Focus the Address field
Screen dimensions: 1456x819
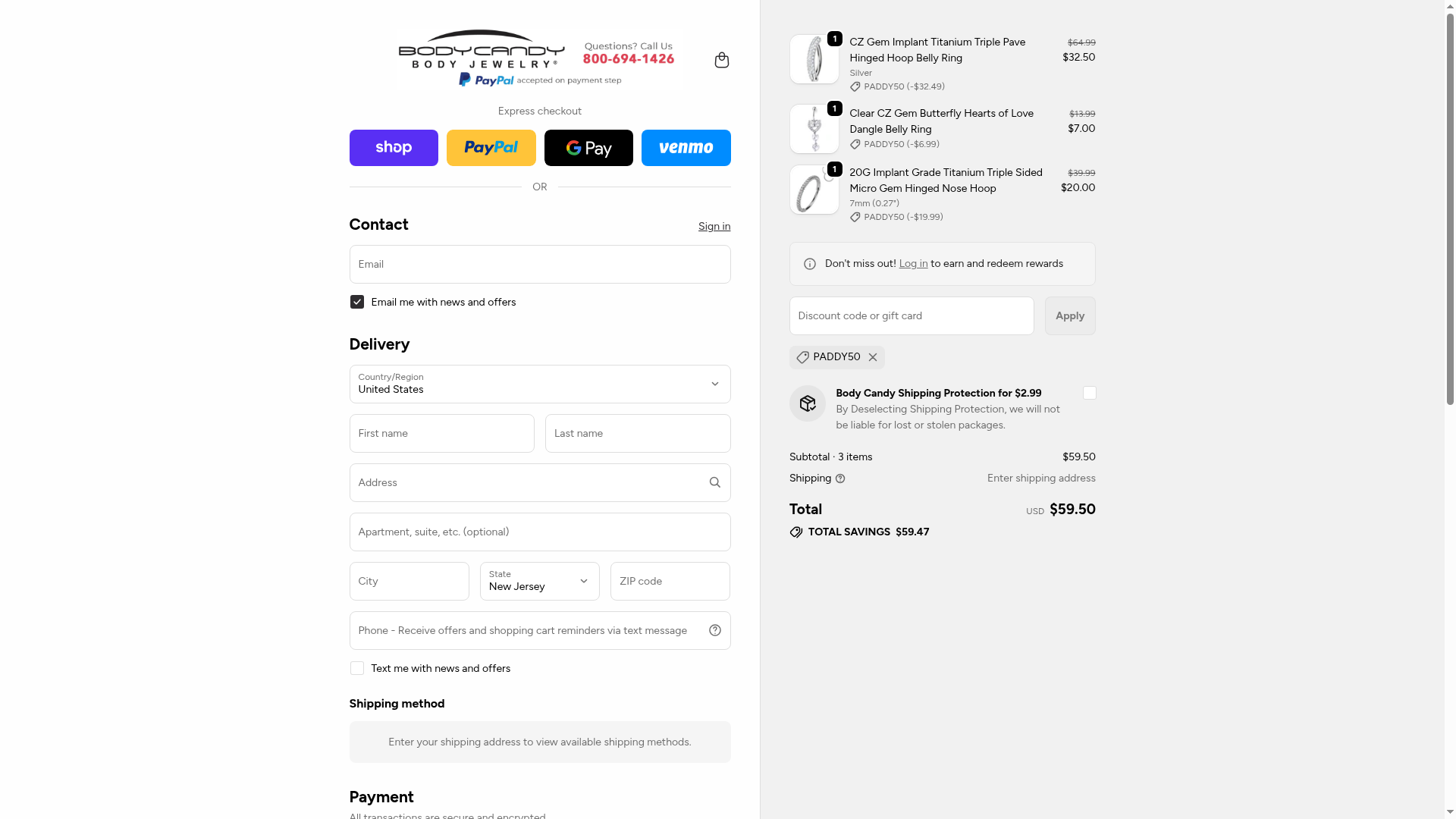[x=527, y=483]
